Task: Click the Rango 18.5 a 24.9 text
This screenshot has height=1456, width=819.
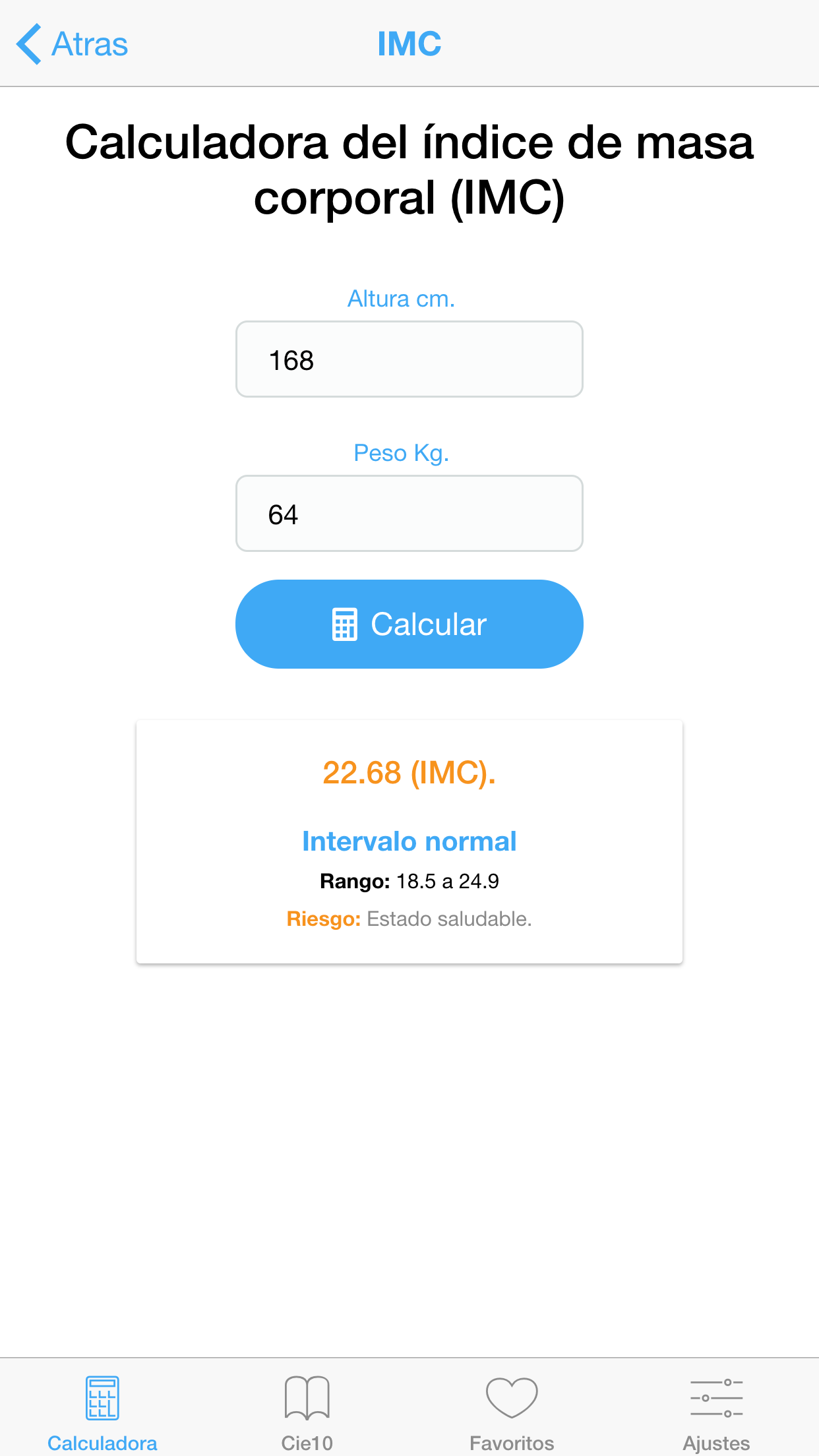Action: tap(409, 881)
